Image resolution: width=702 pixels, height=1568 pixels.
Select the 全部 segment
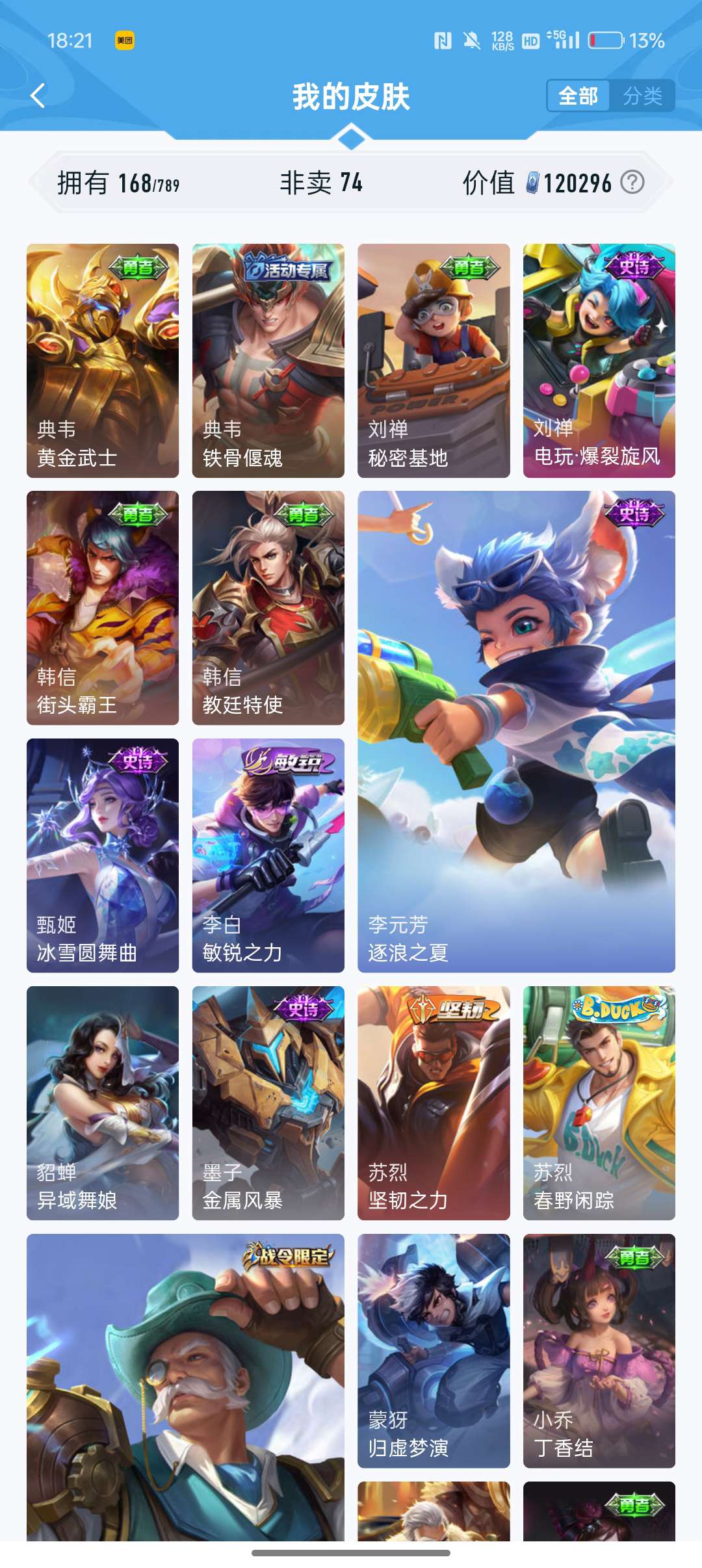pyautogui.click(x=578, y=96)
